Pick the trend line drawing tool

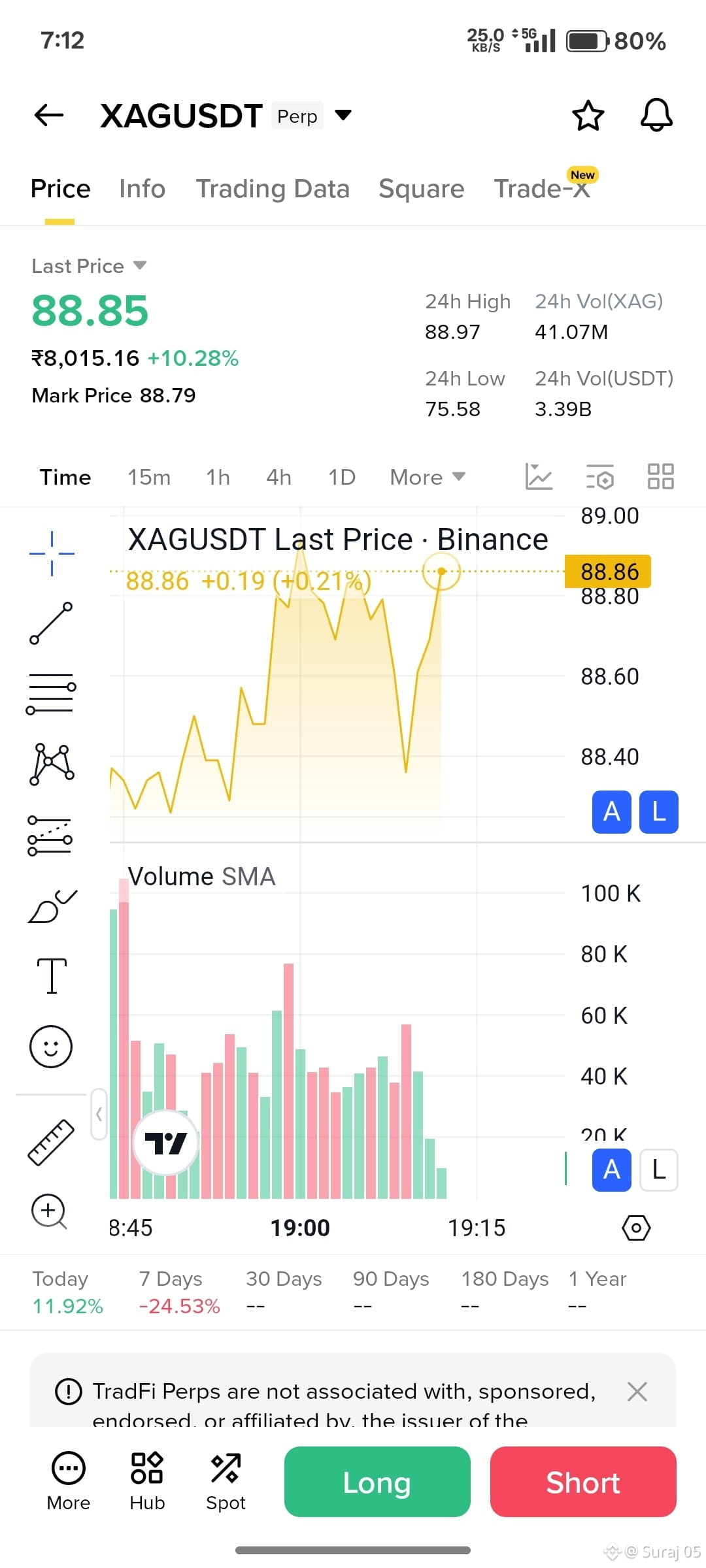(x=51, y=623)
